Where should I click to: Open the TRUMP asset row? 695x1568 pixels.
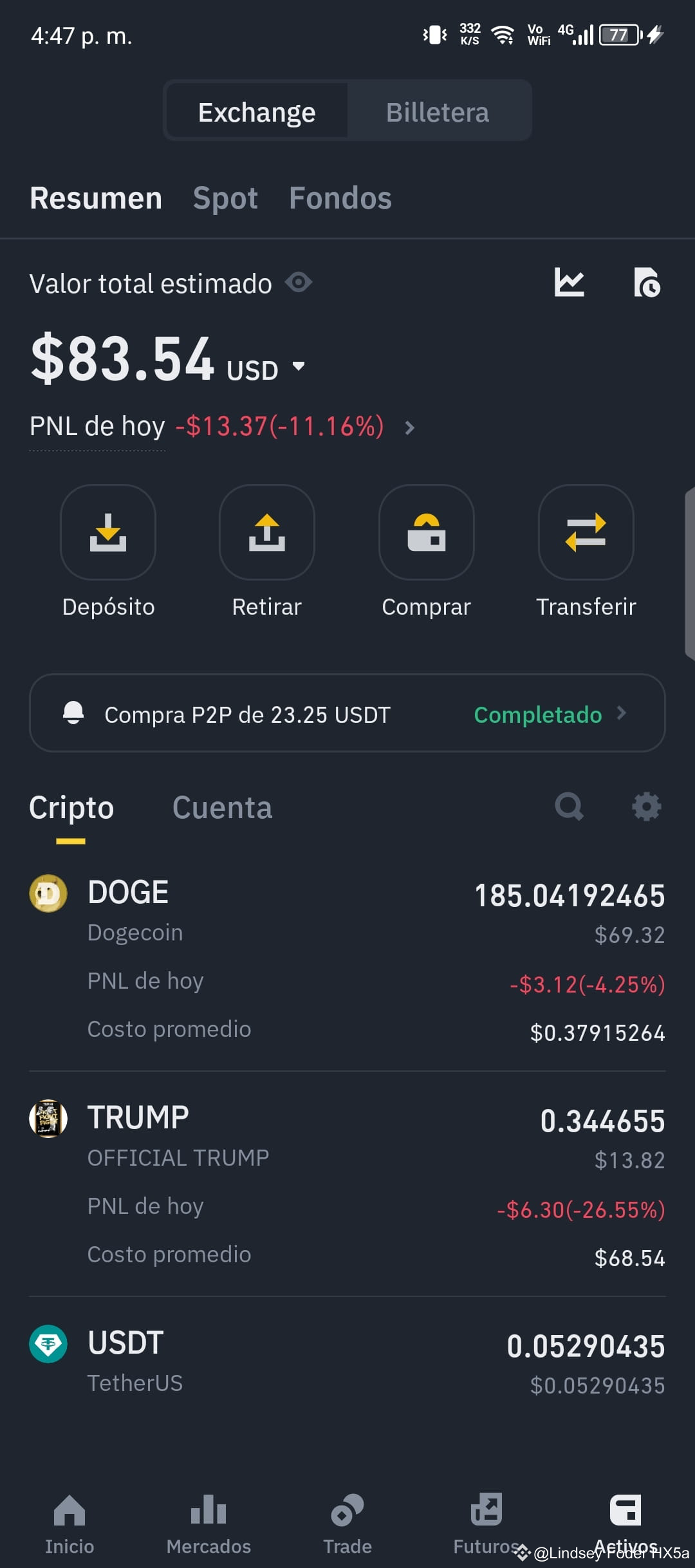pyautogui.click(x=347, y=1186)
